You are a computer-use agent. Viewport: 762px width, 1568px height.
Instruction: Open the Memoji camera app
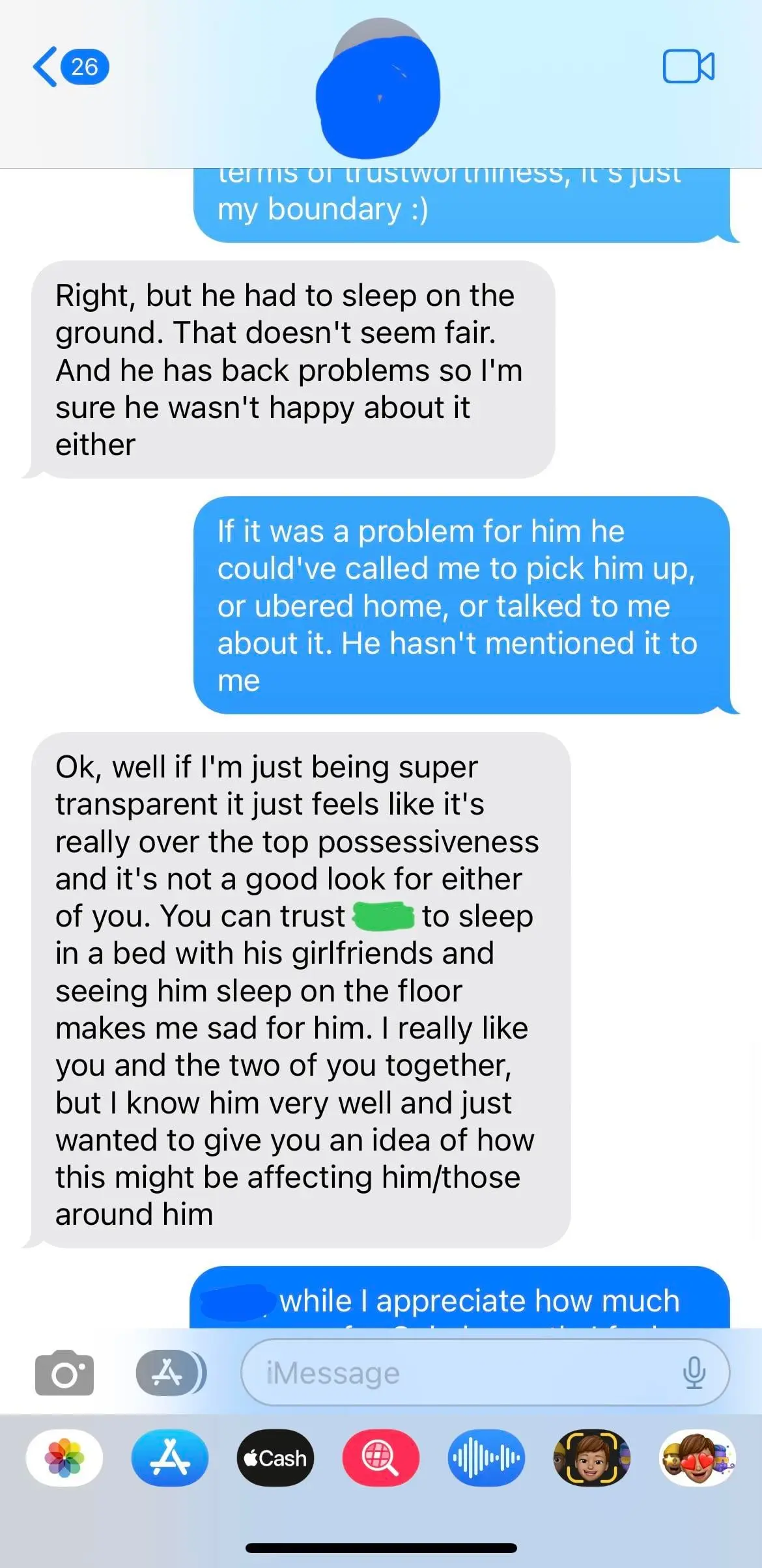[592, 1458]
